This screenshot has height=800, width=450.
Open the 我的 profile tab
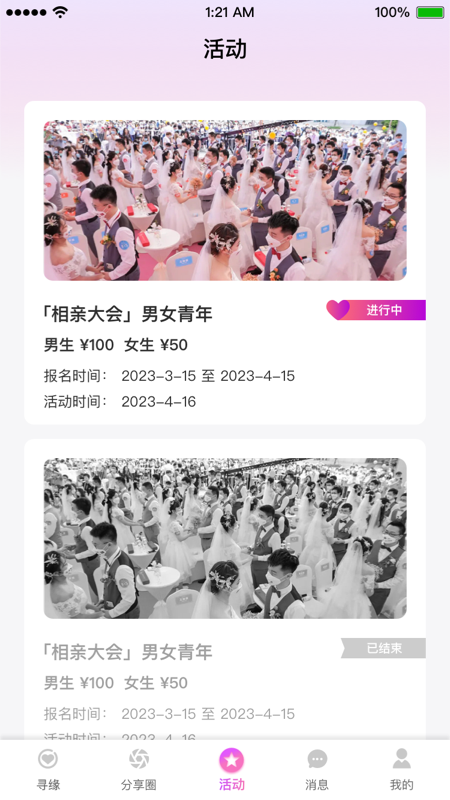click(402, 769)
